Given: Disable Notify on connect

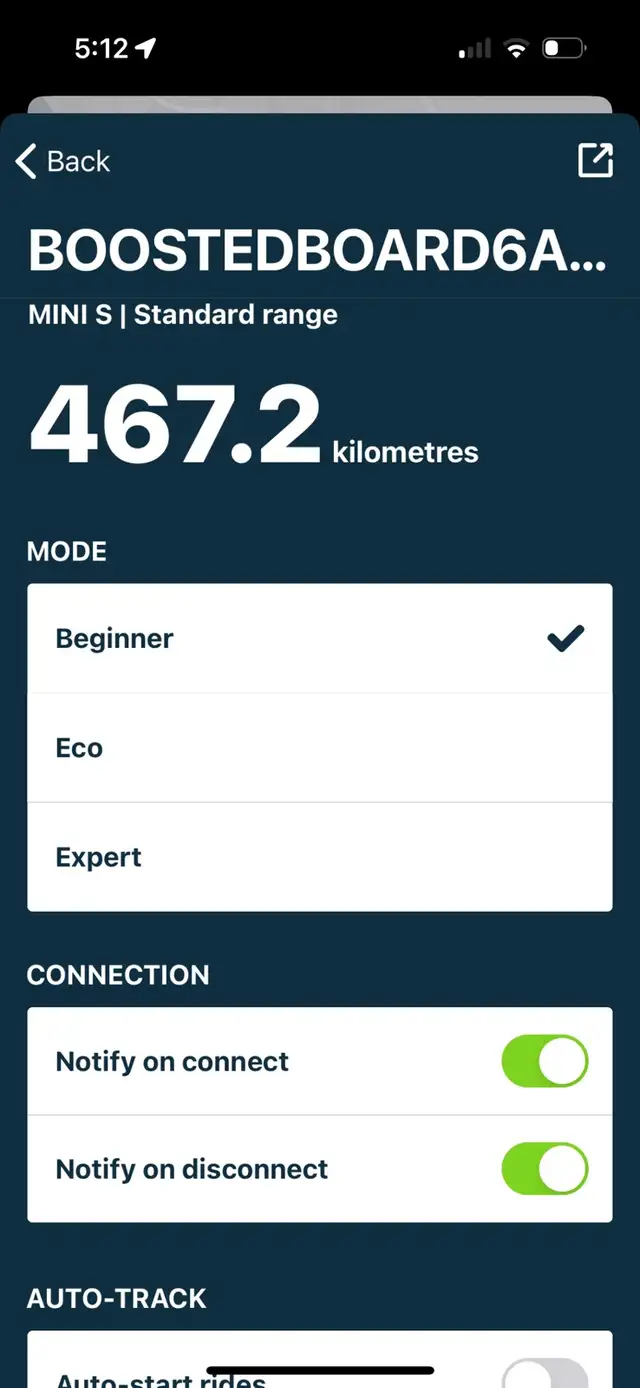Looking at the screenshot, I should pyautogui.click(x=545, y=1061).
